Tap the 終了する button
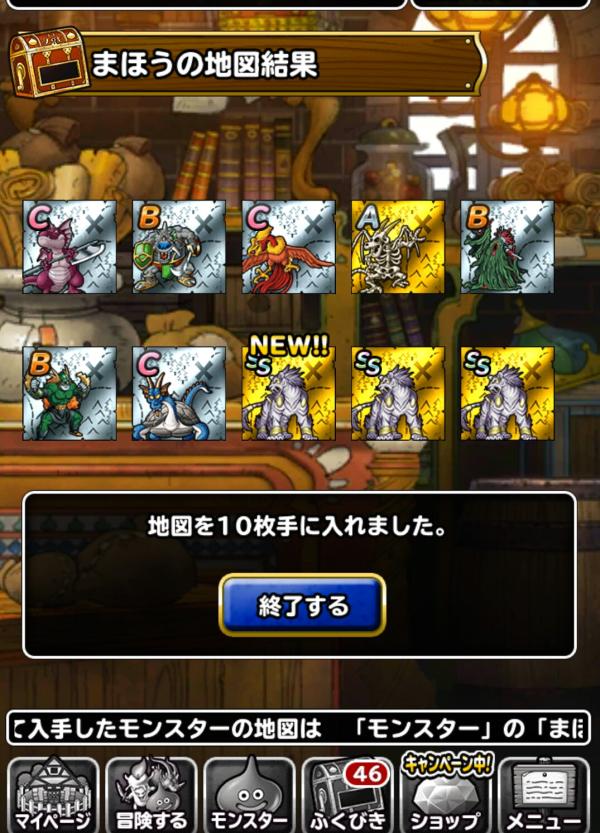The height and width of the screenshot is (833, 600). pos(302,605)
